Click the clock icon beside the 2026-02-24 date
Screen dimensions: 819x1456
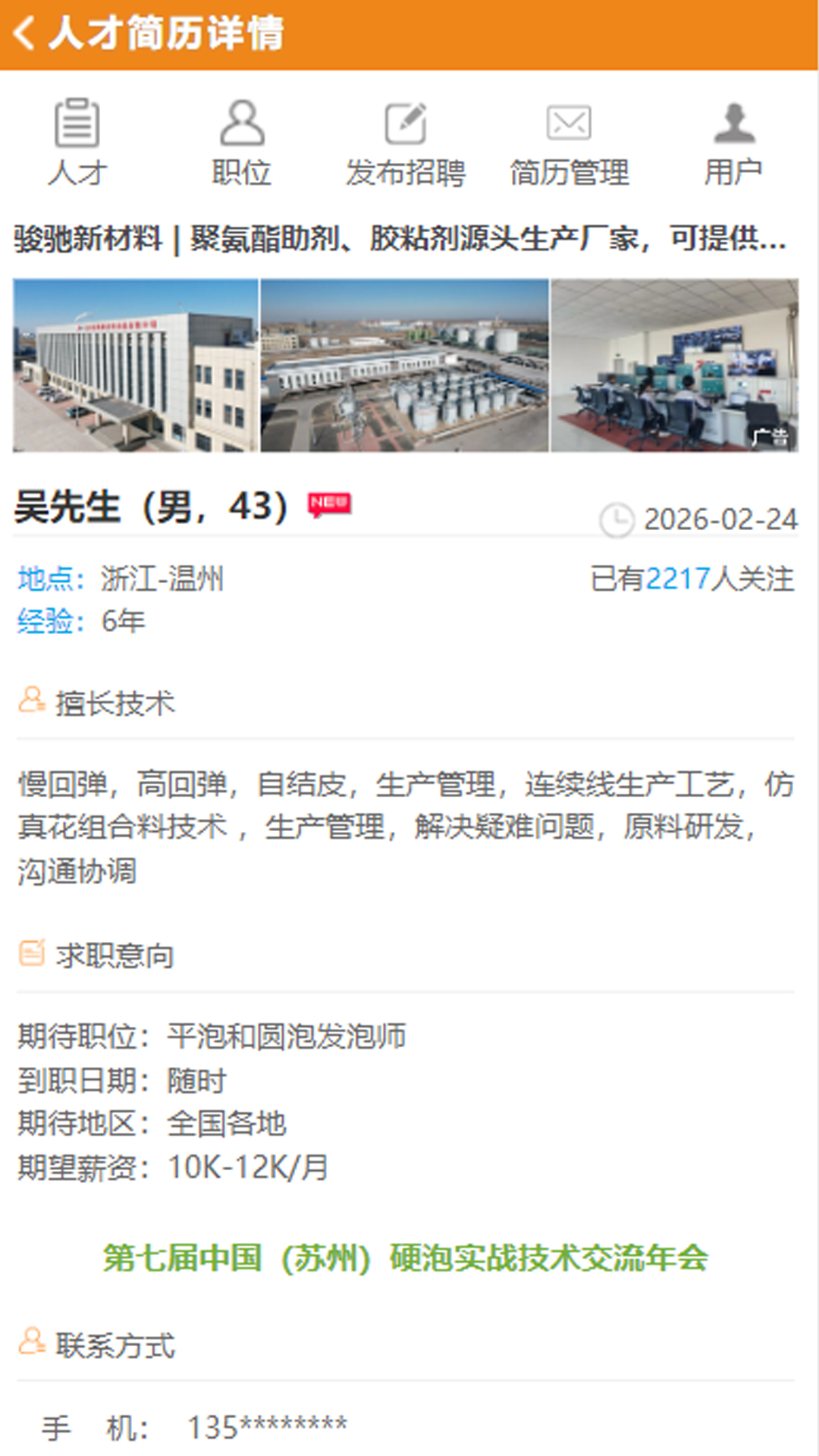tap(618, 520)
